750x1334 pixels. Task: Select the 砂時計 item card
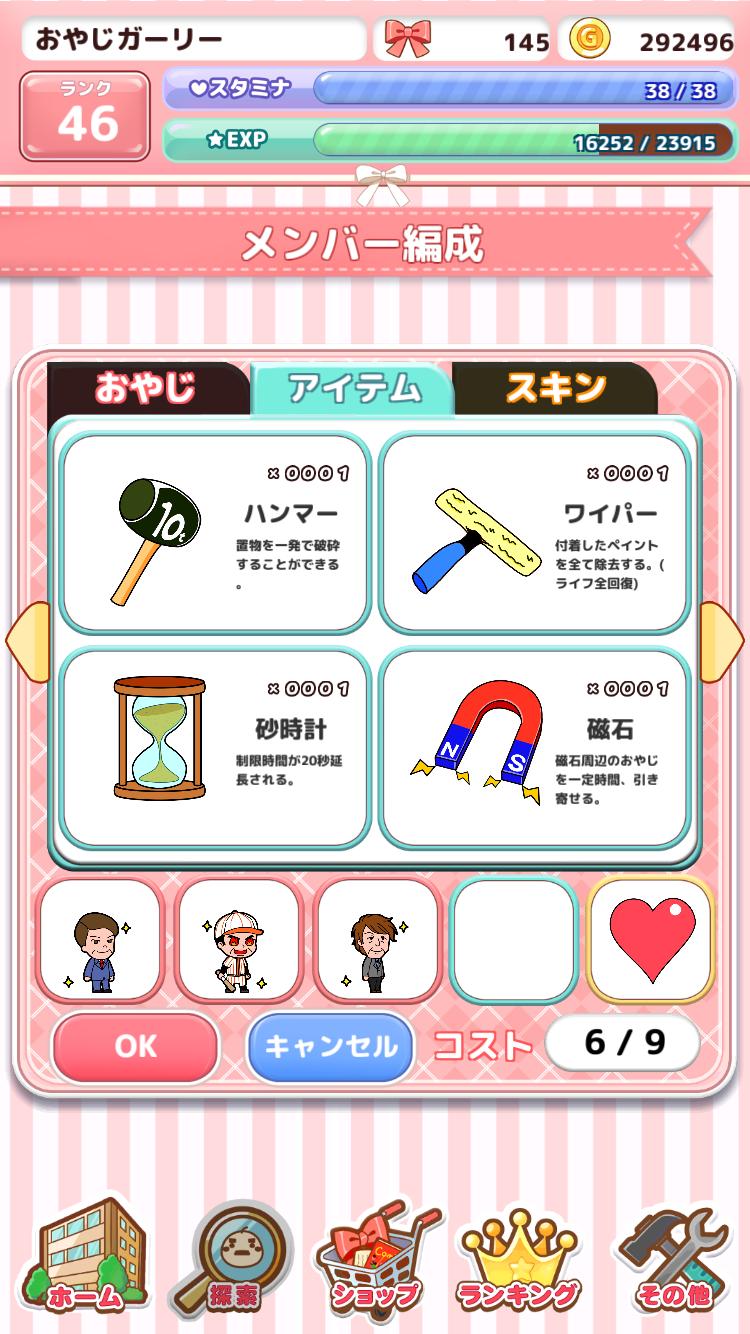tap(215, 748)
